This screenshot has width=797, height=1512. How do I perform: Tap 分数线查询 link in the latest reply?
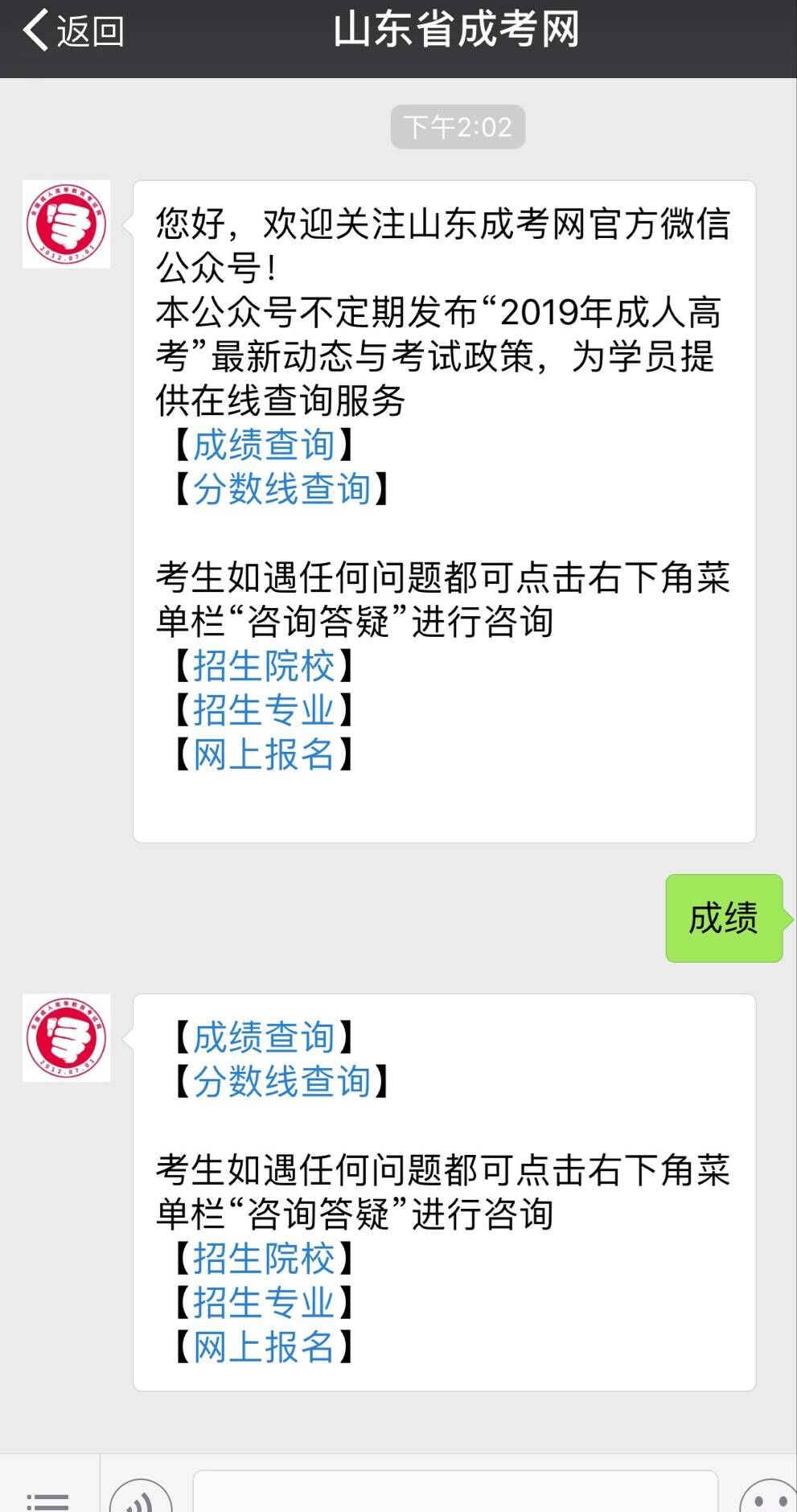(x=281, y=1082)
